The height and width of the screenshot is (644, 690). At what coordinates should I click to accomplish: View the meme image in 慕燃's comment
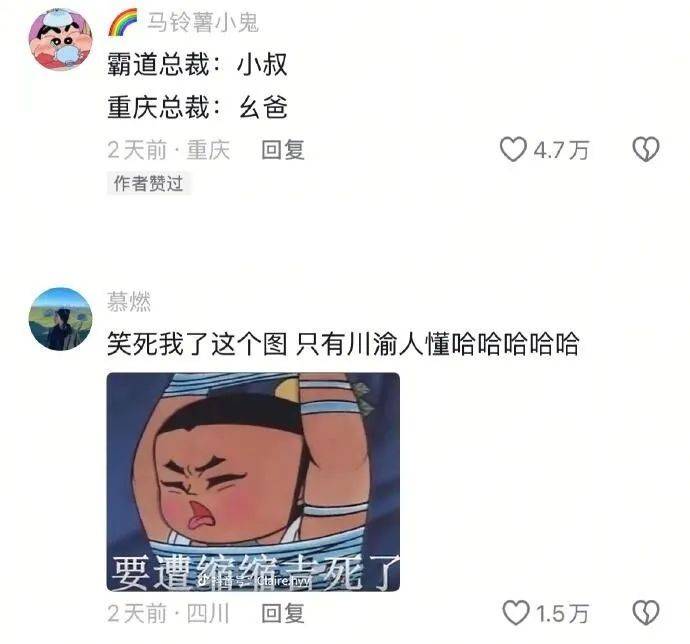pyautogui.click(x=253, y=481)
